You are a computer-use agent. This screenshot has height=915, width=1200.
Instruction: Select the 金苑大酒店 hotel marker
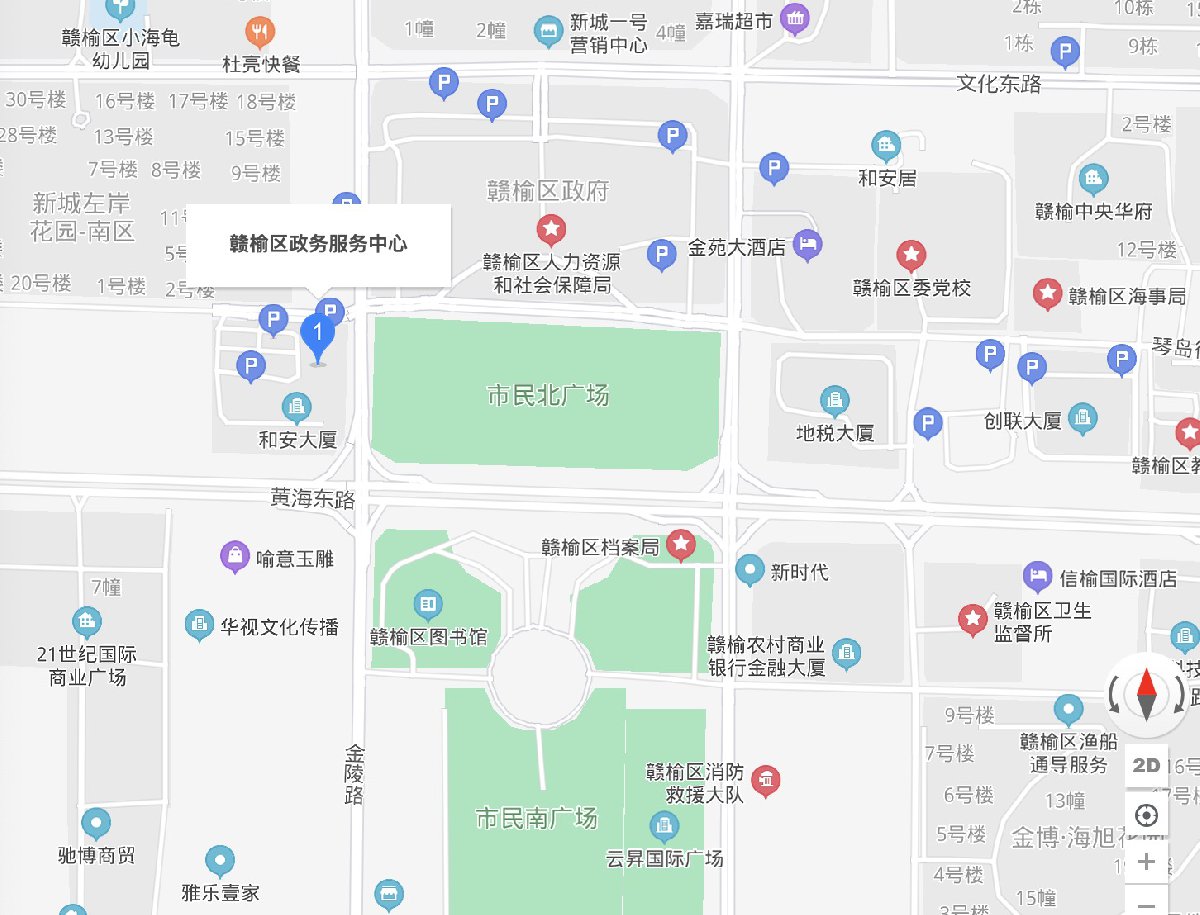[808, 243]
